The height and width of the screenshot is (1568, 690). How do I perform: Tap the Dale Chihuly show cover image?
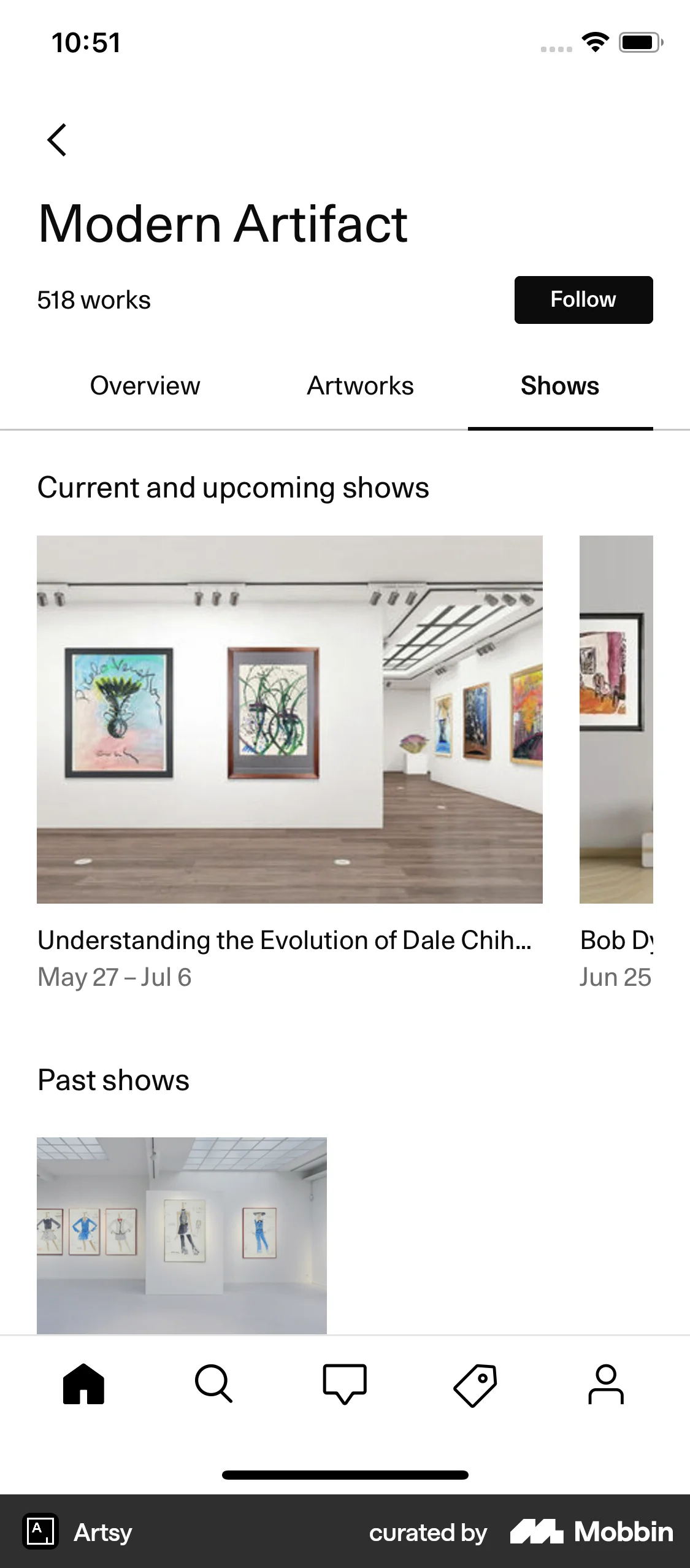290,727
